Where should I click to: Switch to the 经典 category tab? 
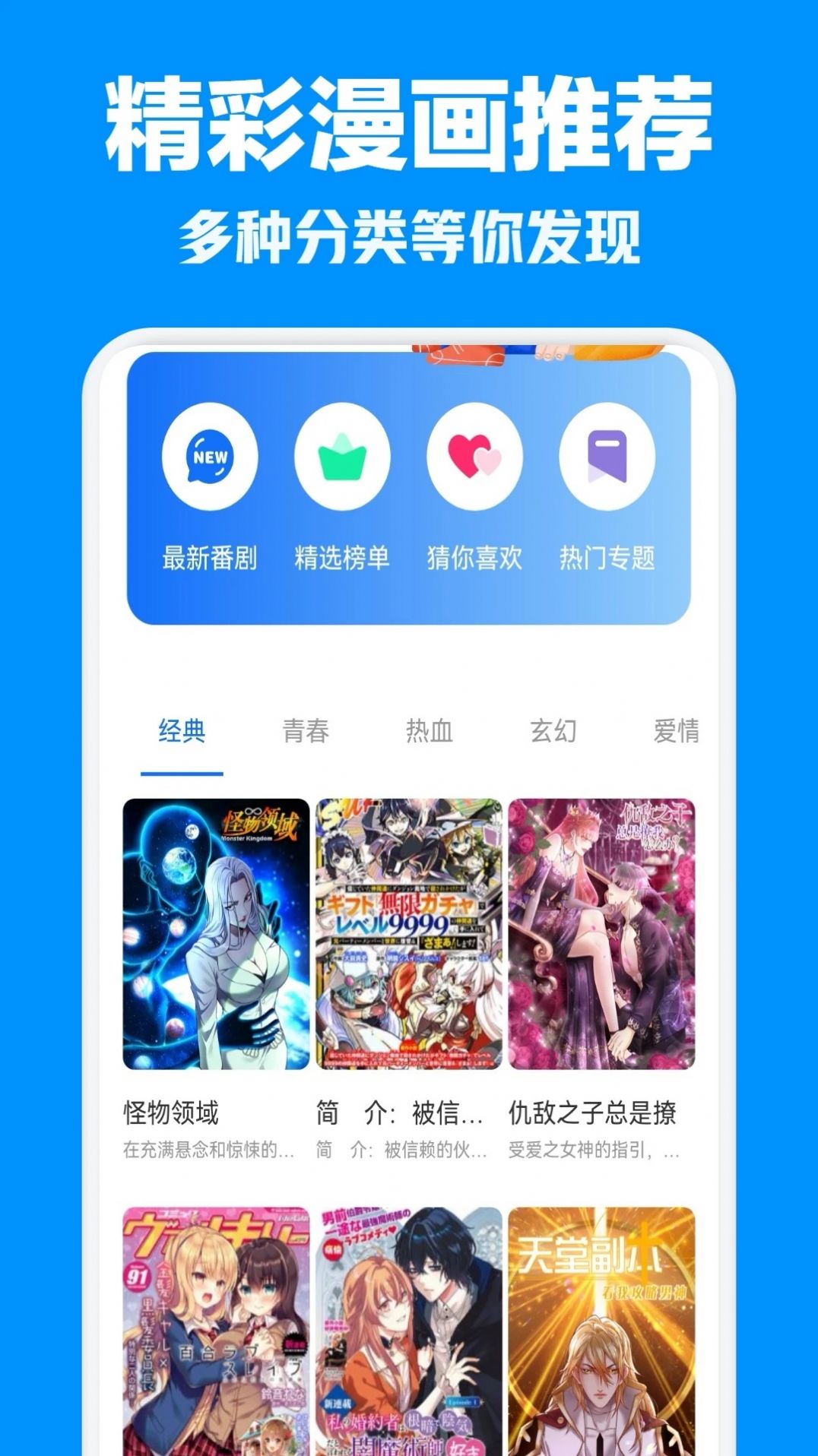point(182,732)
